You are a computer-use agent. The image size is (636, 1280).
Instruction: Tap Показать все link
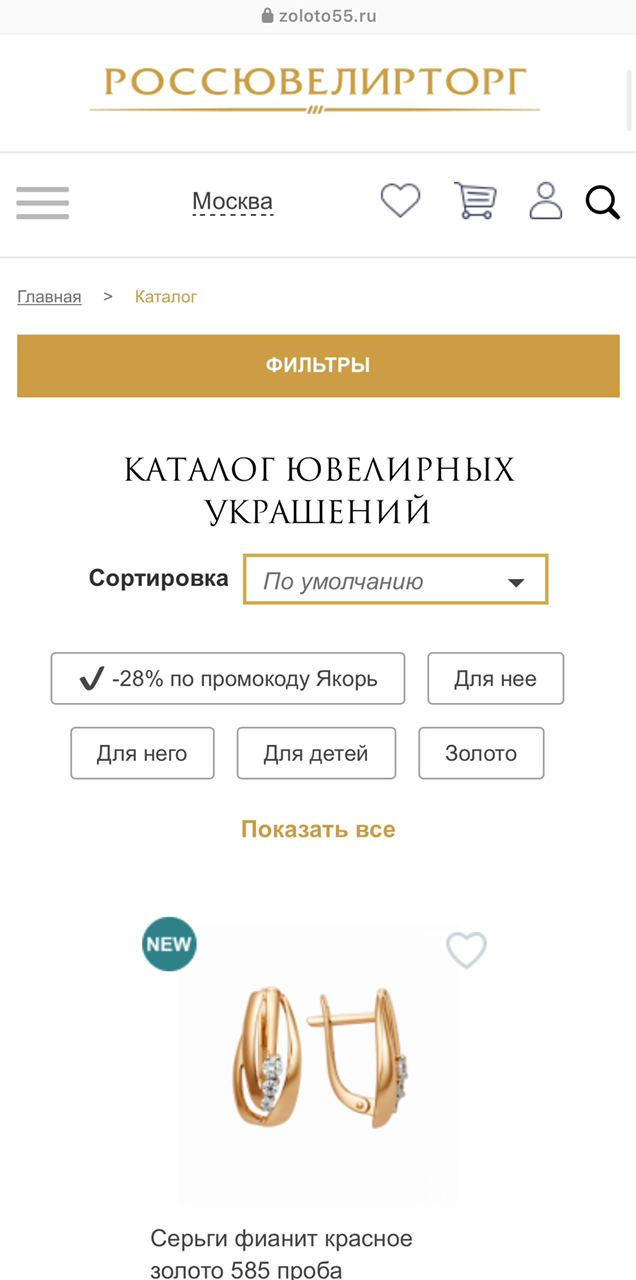[318, 829]
